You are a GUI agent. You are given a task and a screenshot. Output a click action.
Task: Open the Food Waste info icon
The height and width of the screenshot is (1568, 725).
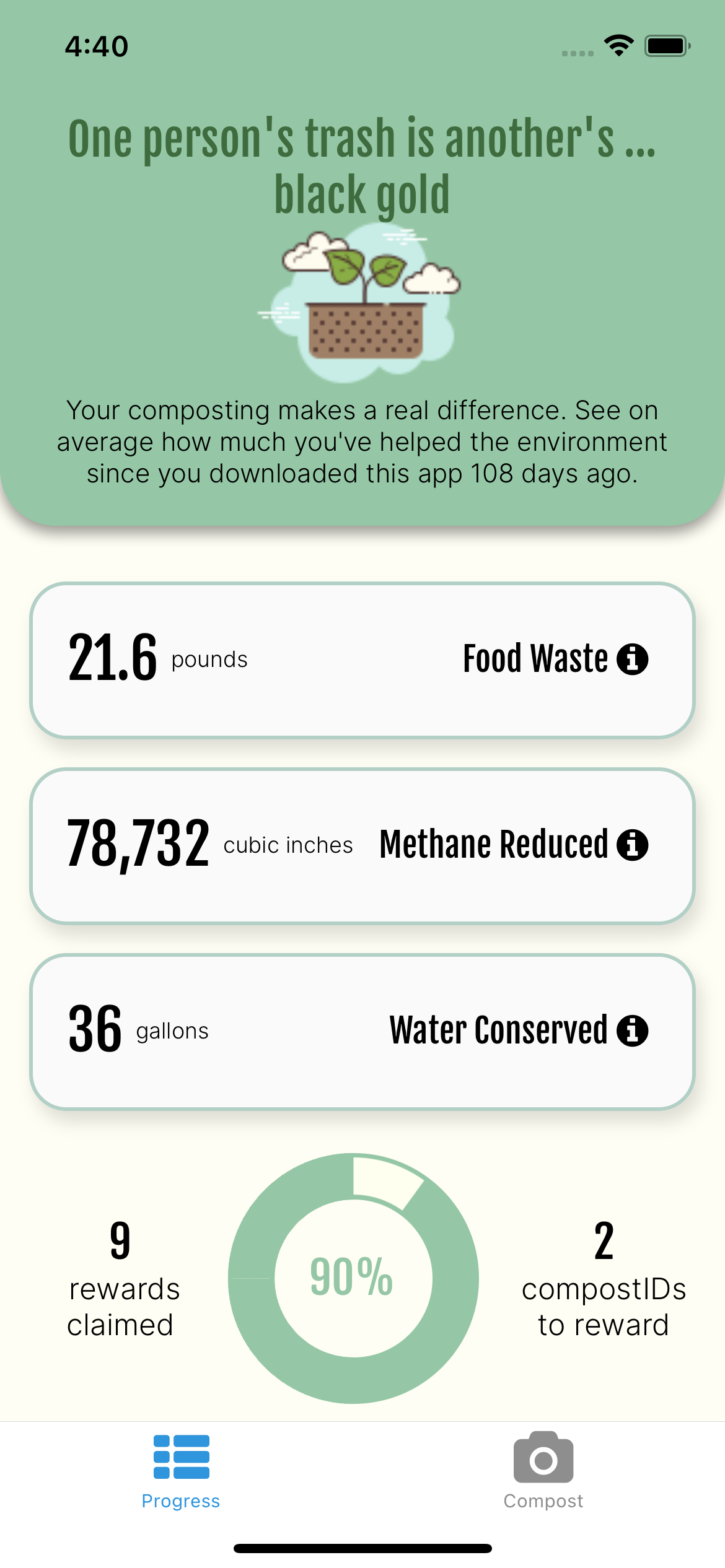632,659
